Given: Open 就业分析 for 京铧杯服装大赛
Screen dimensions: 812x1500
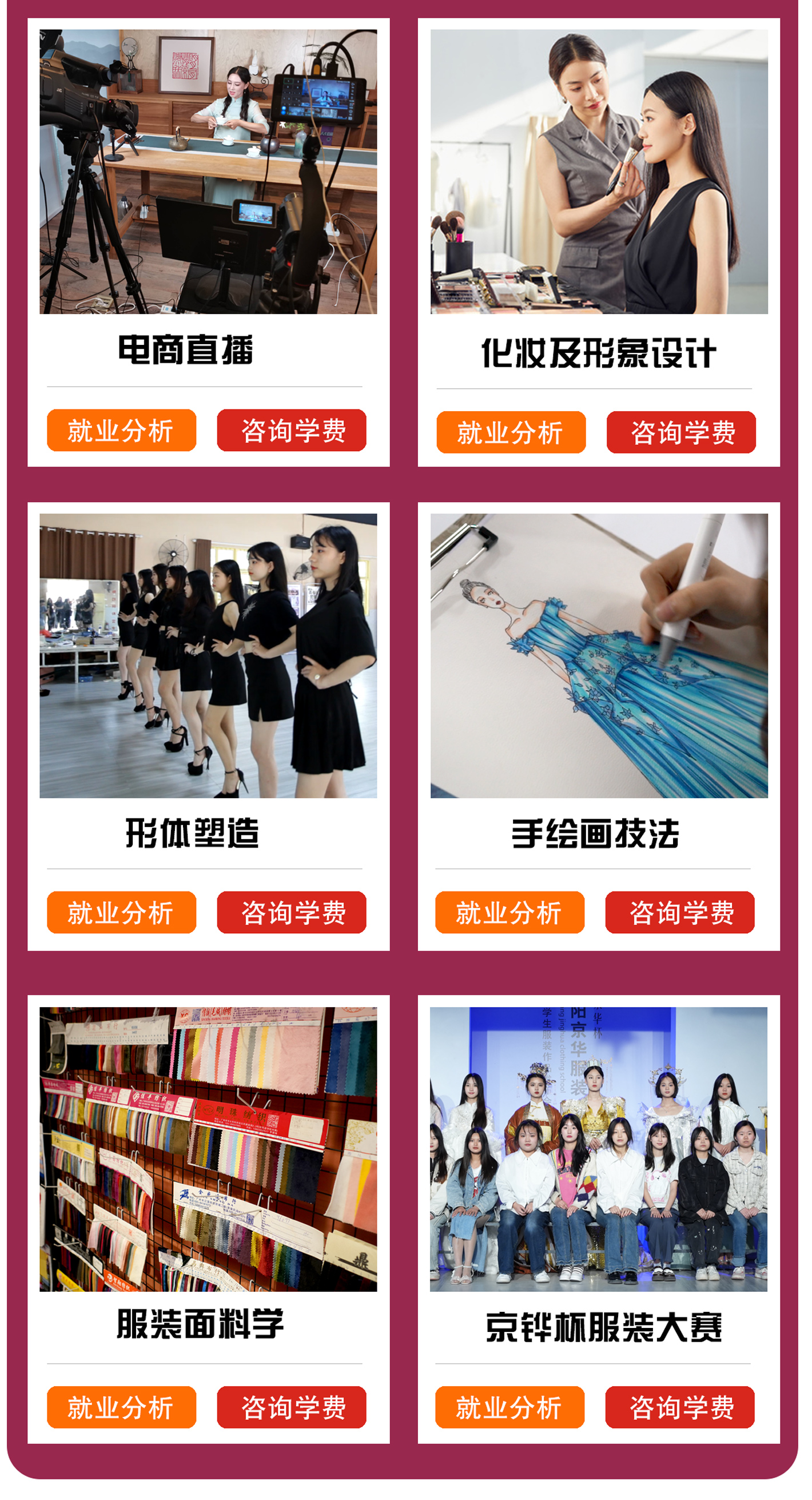Looking at the screenshot, I should tap(510, 1407).
